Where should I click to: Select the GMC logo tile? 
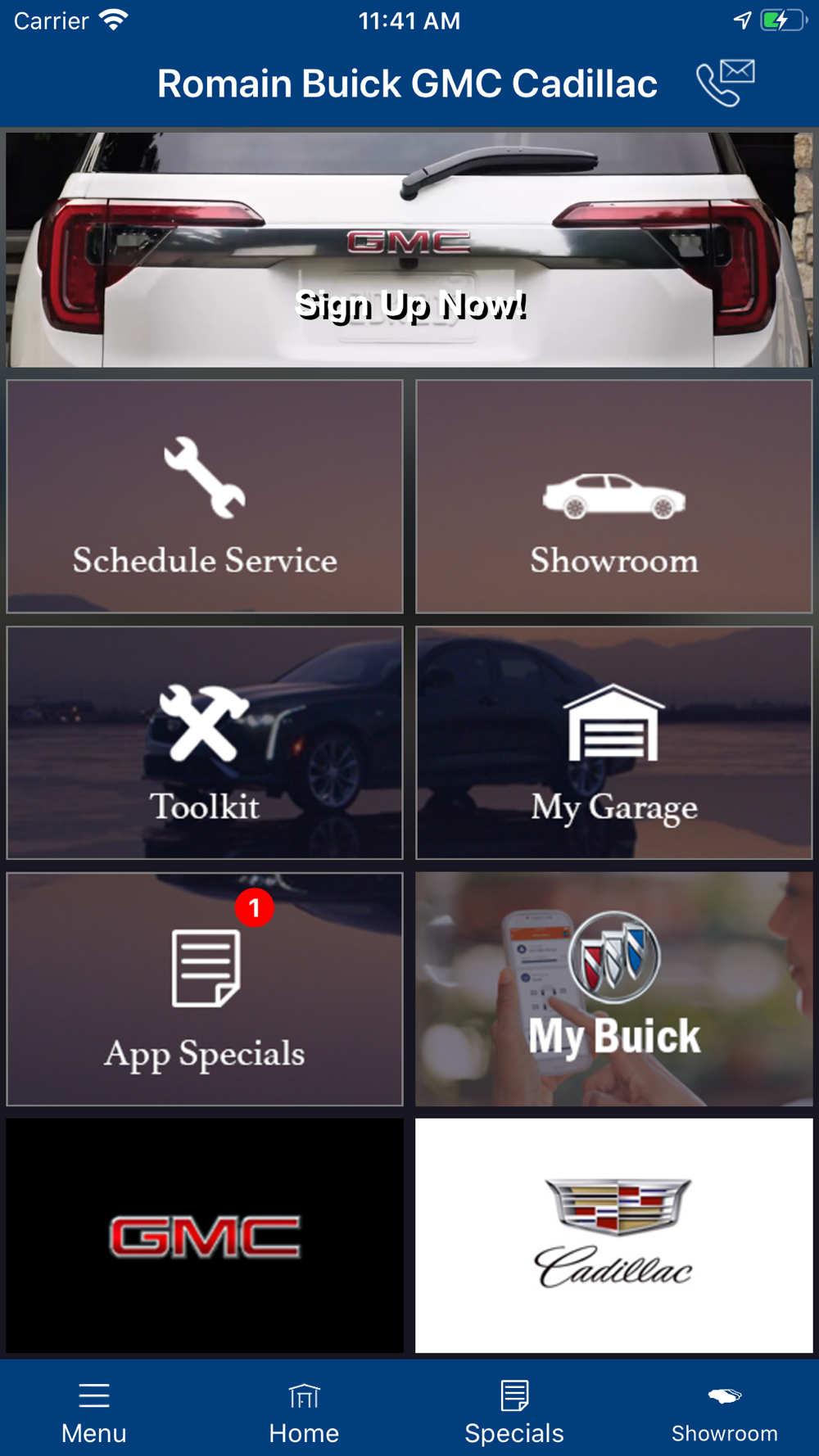(205, 1236)
